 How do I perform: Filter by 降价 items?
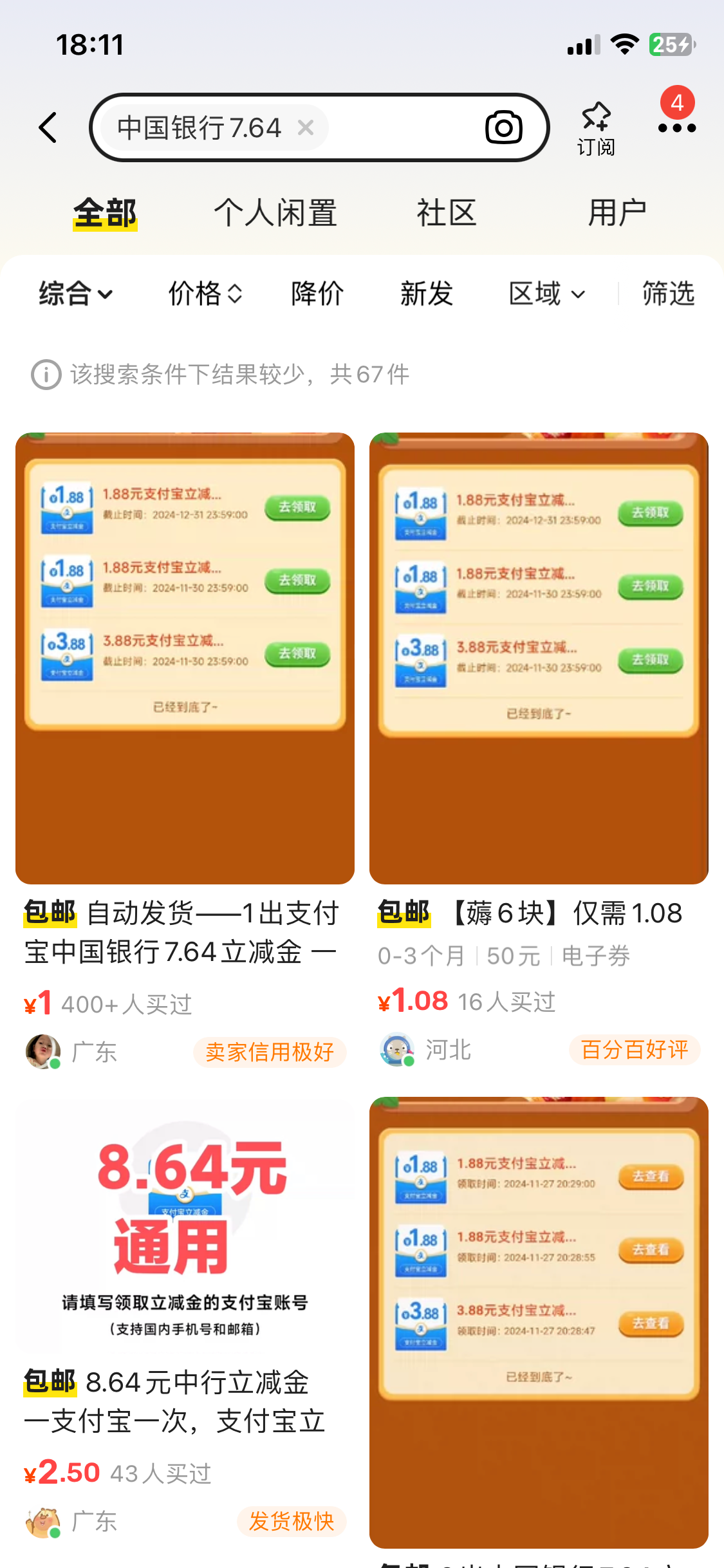click(x=317, y=294)
